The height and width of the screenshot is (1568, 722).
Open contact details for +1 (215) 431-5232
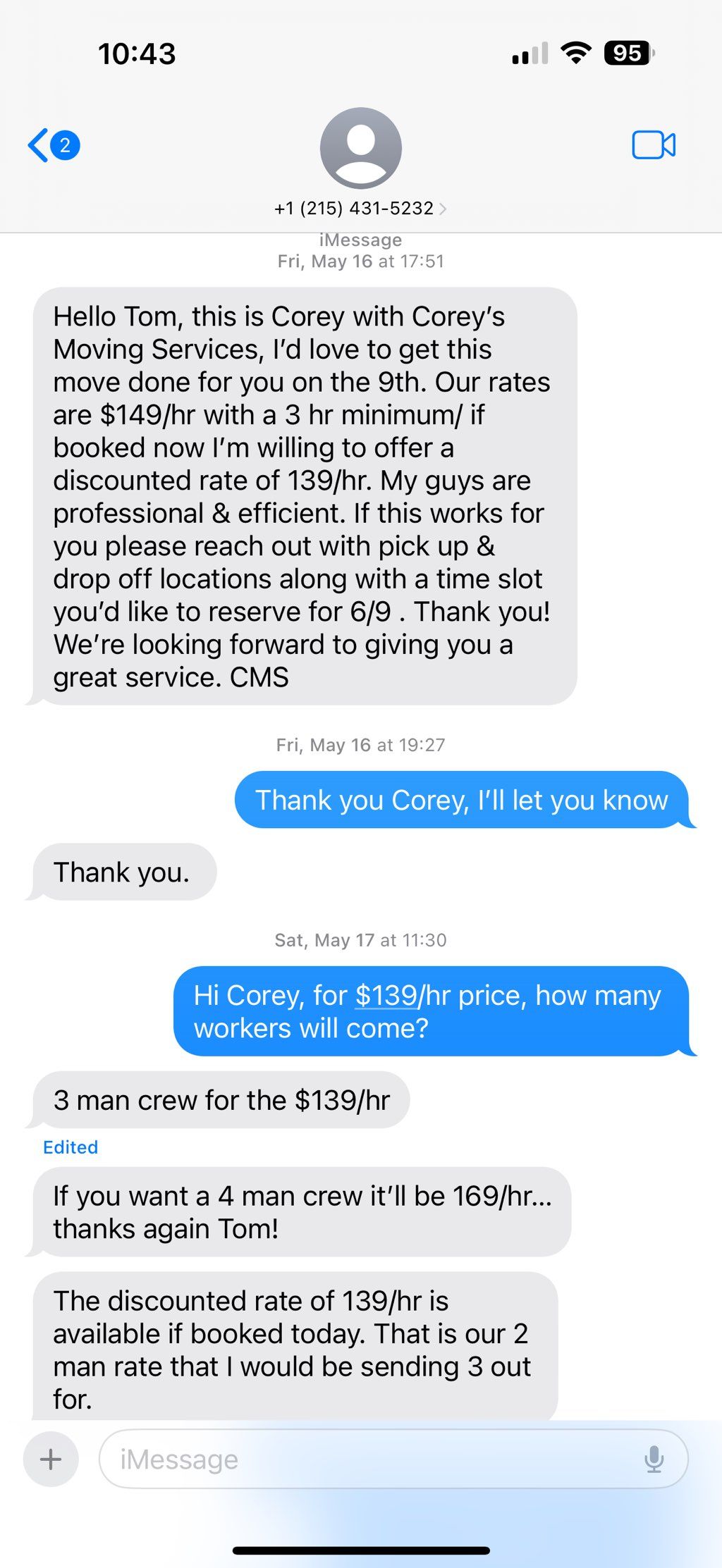tap(360, 209)
